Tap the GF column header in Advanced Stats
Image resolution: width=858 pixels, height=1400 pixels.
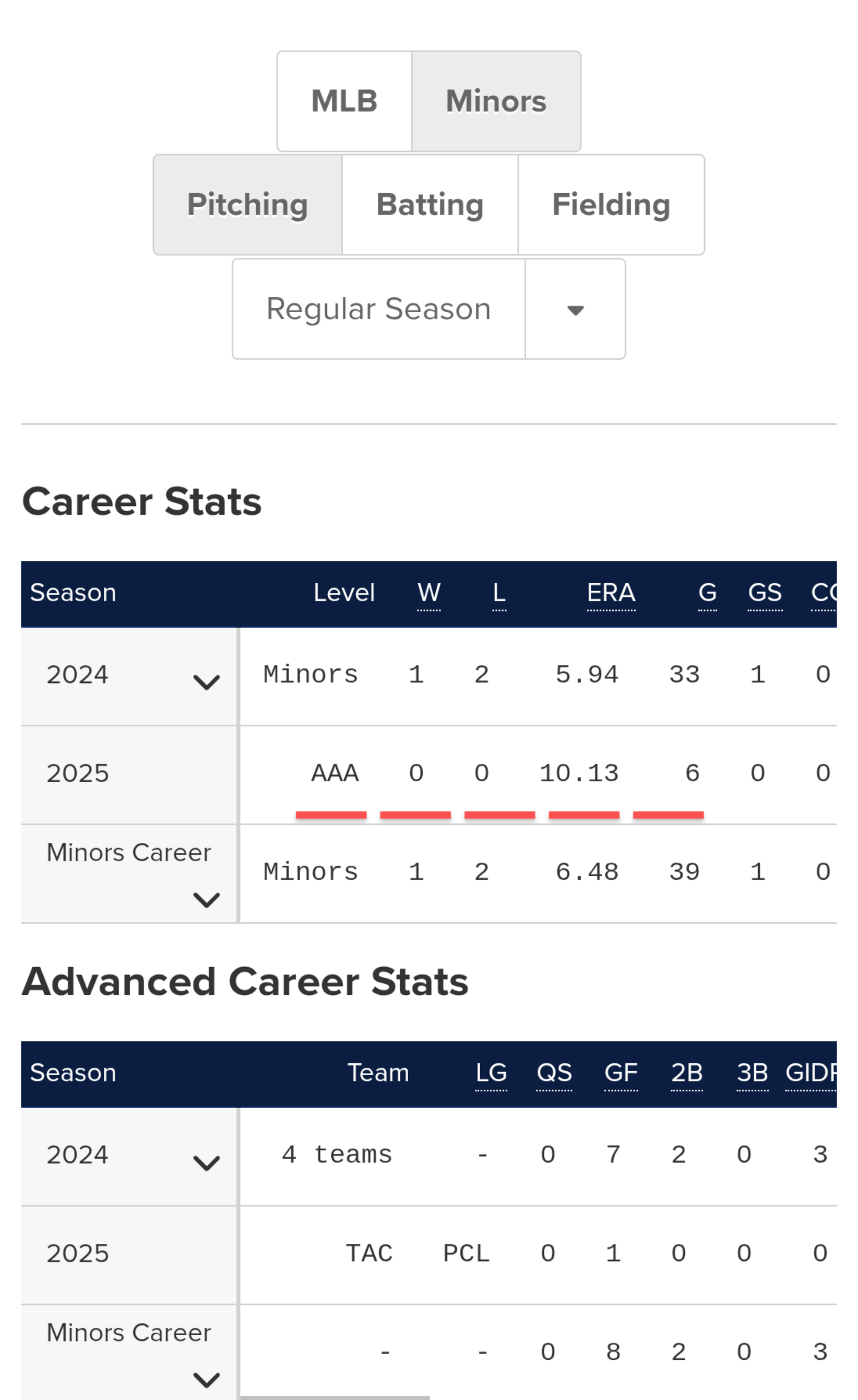point(621,1073)
